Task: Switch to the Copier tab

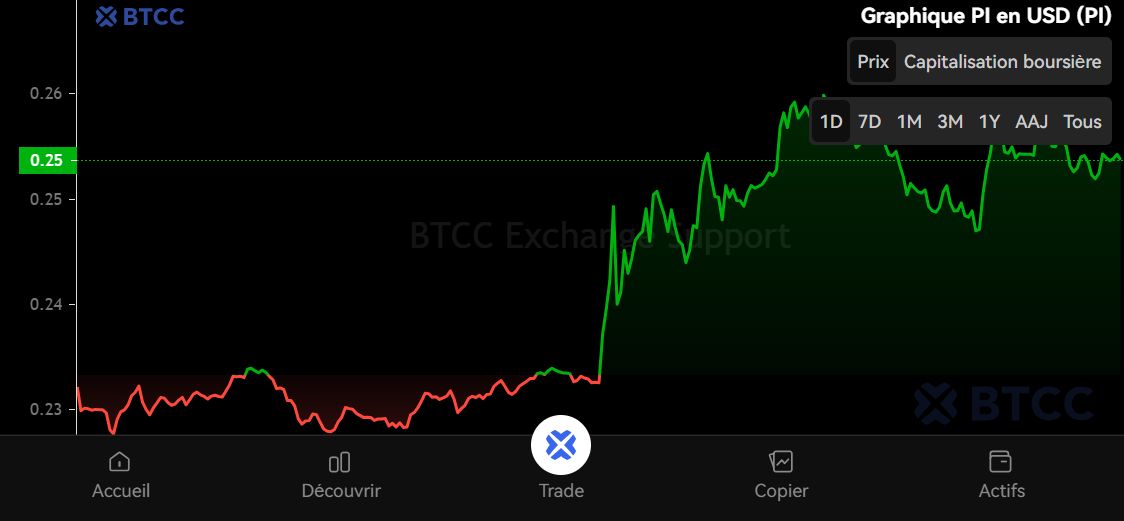Action: [x=781, y=474]
